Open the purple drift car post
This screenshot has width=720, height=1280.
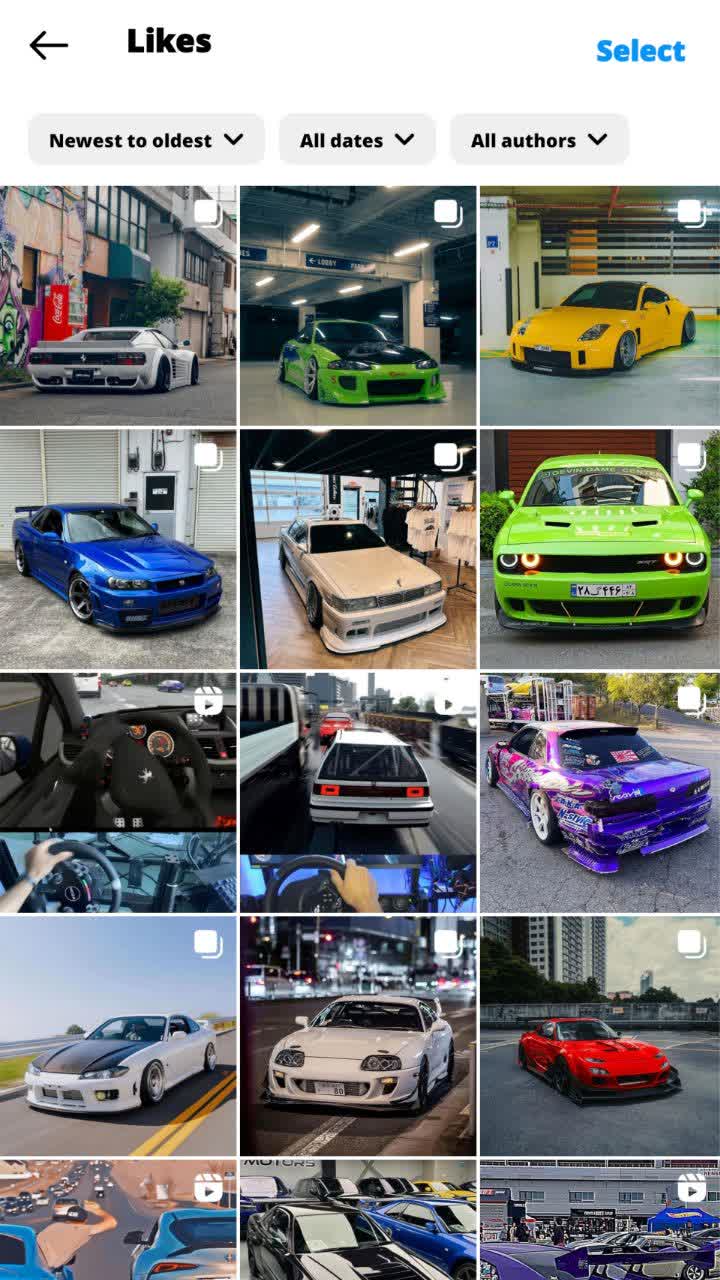(599, 793)
